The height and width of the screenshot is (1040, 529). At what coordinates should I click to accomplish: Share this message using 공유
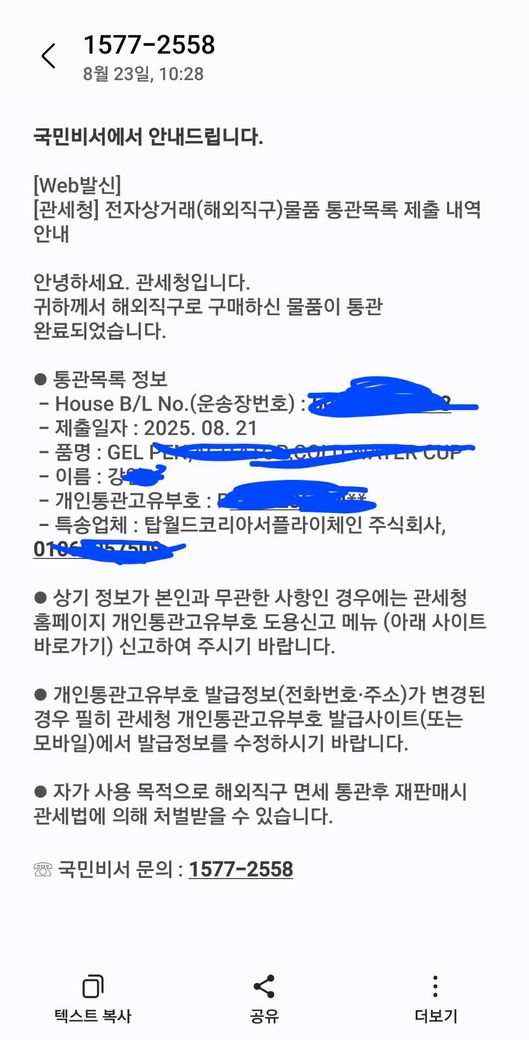coord(264,998)
